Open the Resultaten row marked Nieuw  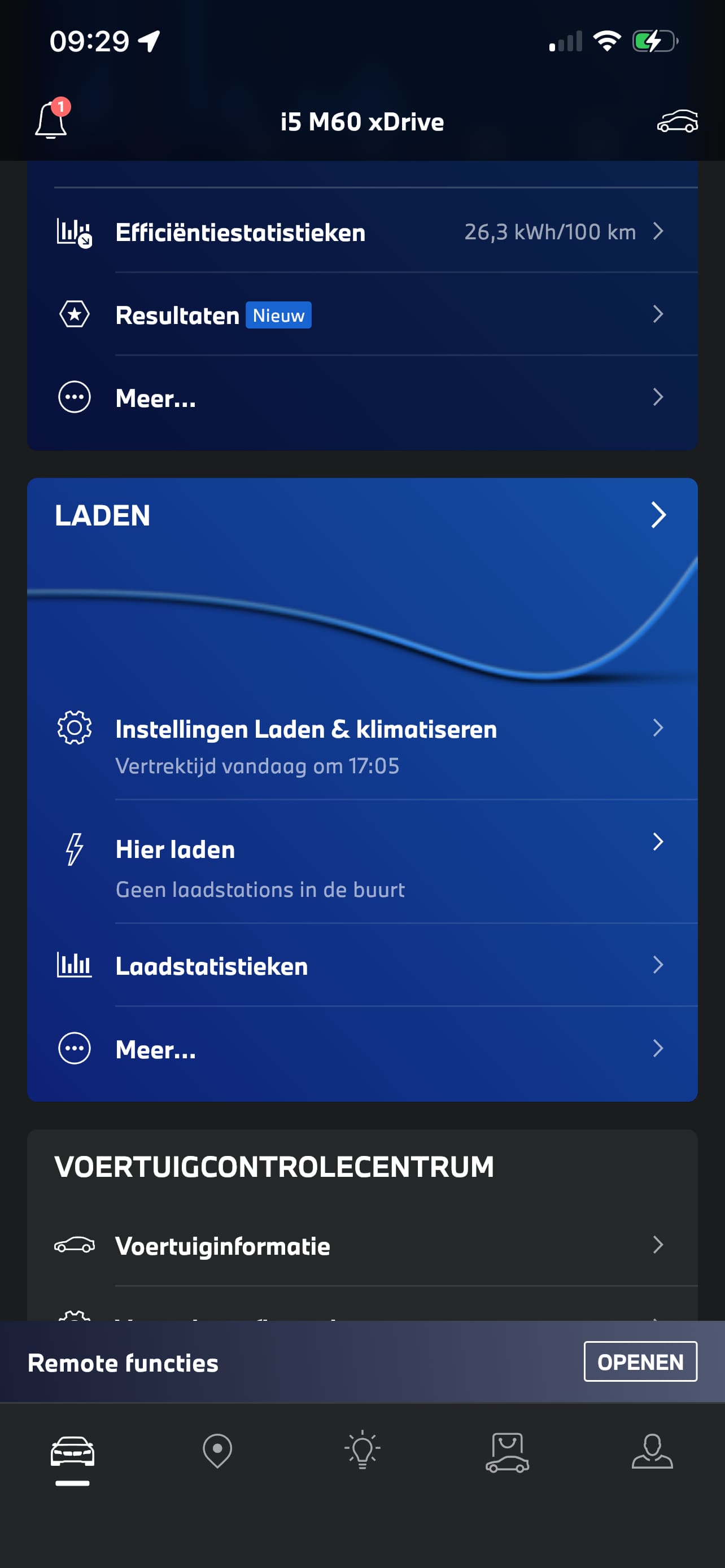[361, 315]
